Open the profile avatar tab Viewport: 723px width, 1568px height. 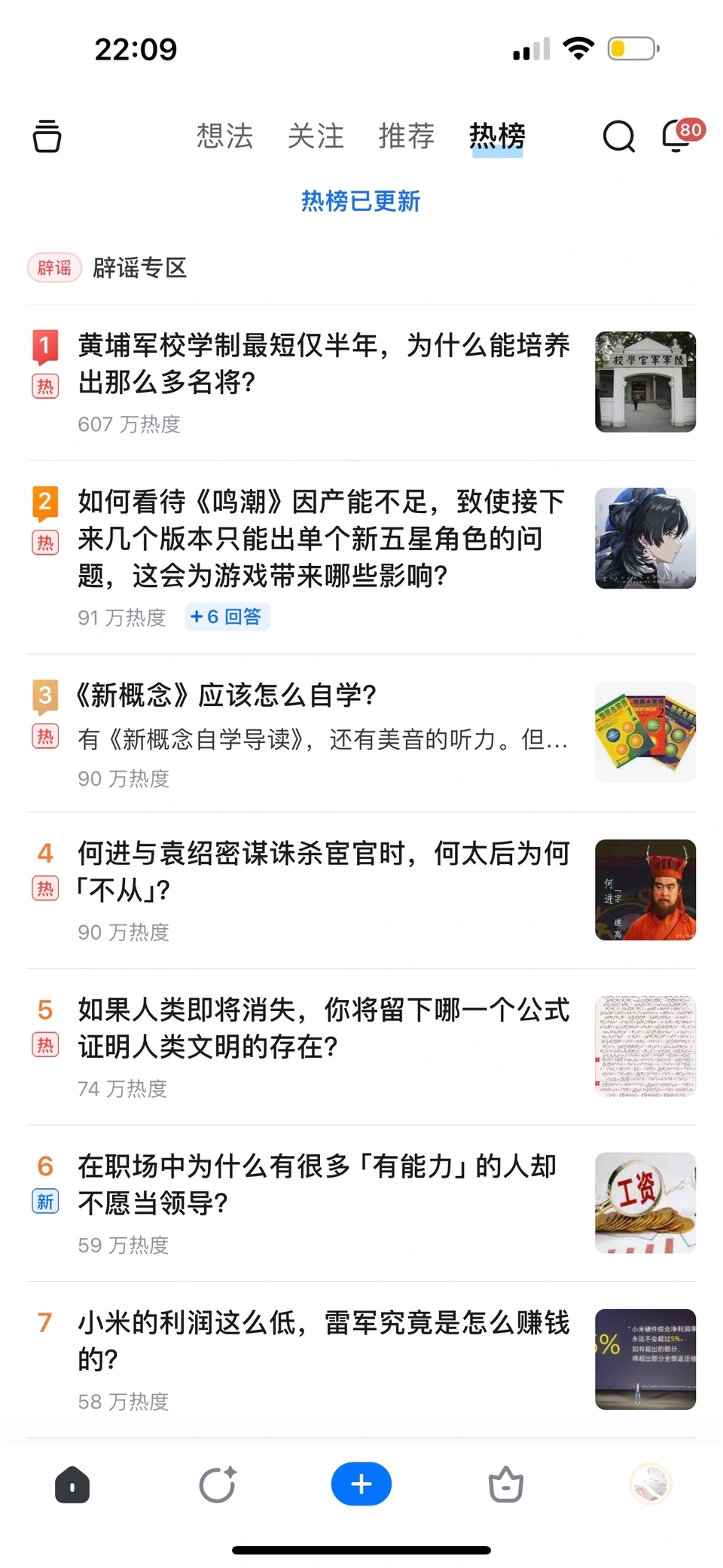[651, 1484]
